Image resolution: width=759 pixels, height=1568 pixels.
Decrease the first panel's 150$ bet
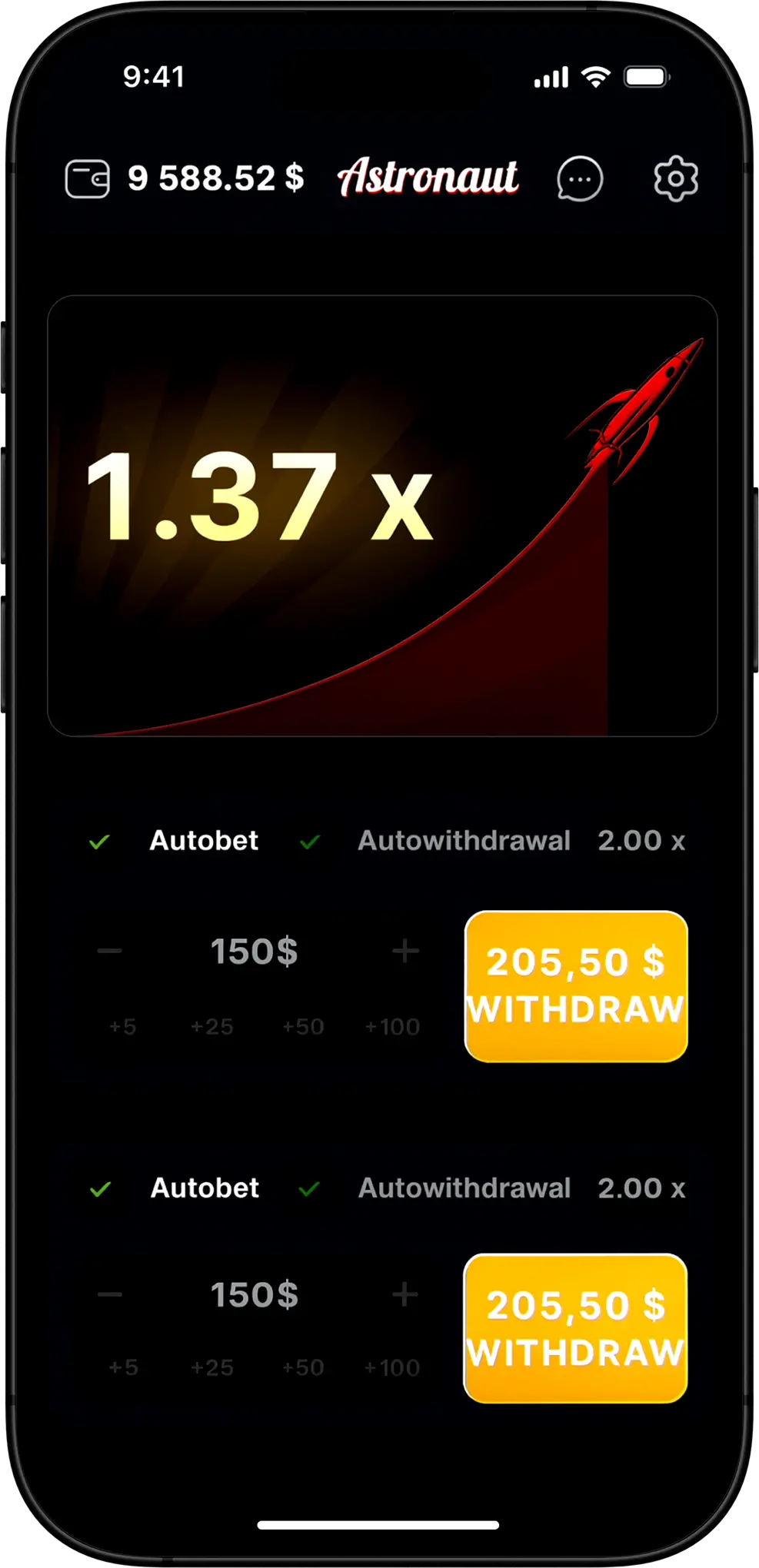(x=110, y=952)
